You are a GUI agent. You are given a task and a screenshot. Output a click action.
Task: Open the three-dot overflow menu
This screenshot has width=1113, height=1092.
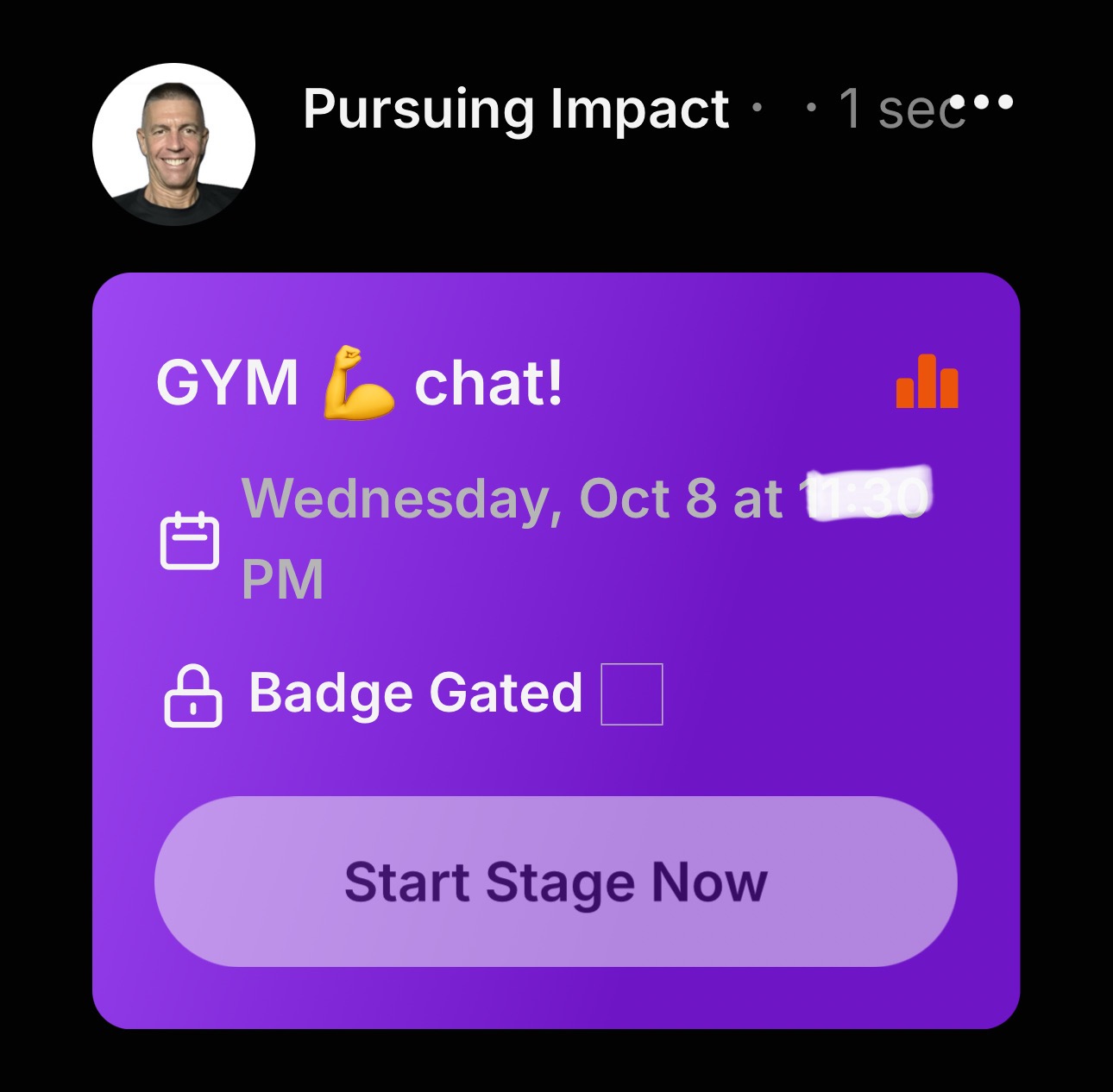point(982,103)
